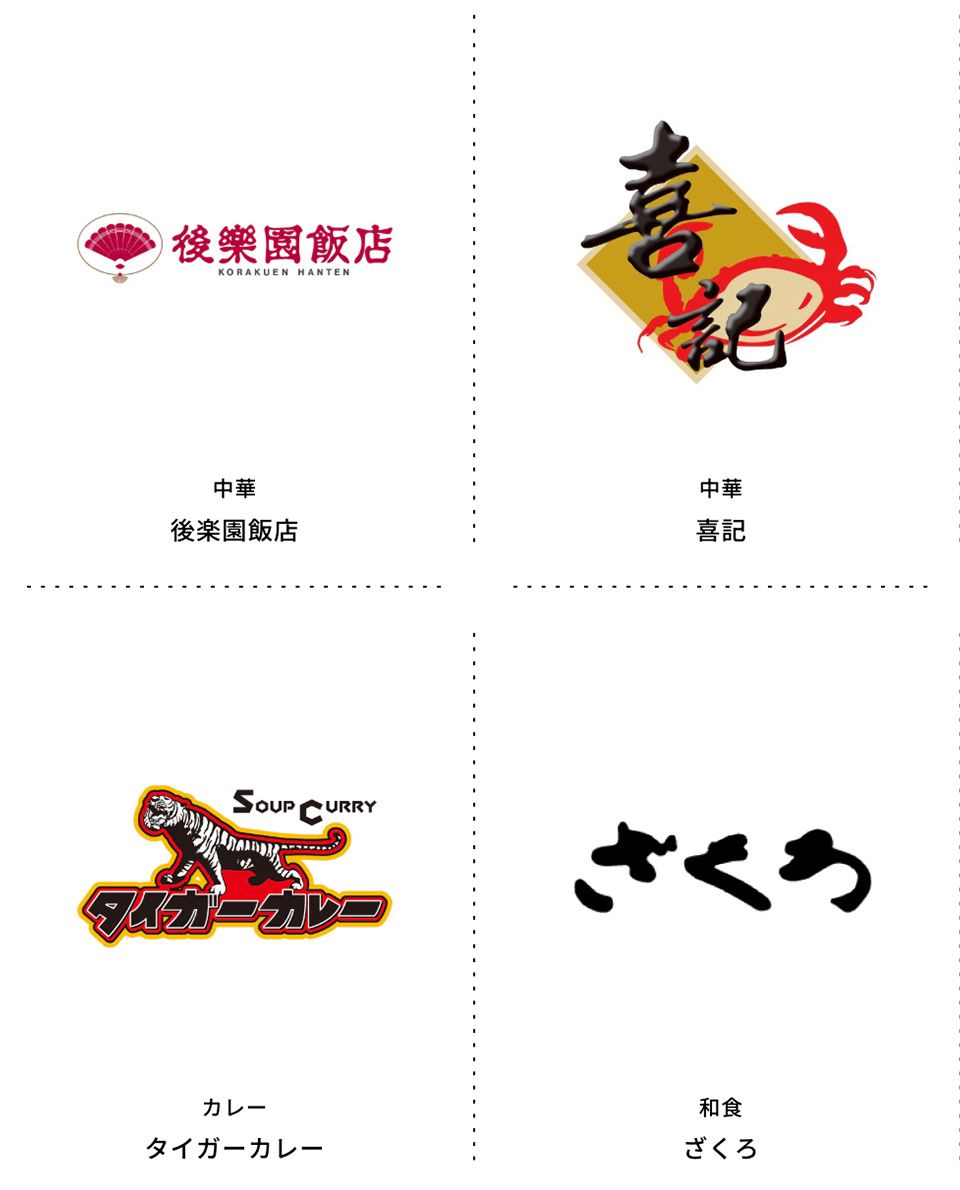Open the 喜記 Chinese restaurant card
The image size is (960, 1190).
tap(721, 260)
